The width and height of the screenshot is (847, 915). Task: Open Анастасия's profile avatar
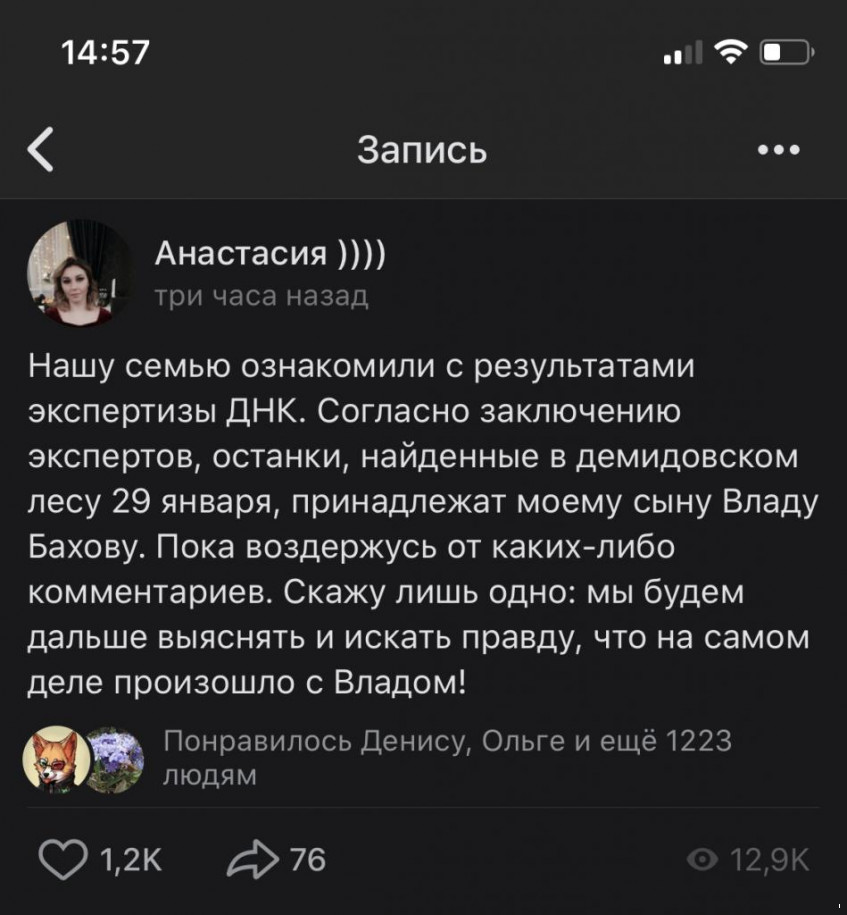click(x=78, y=273)
